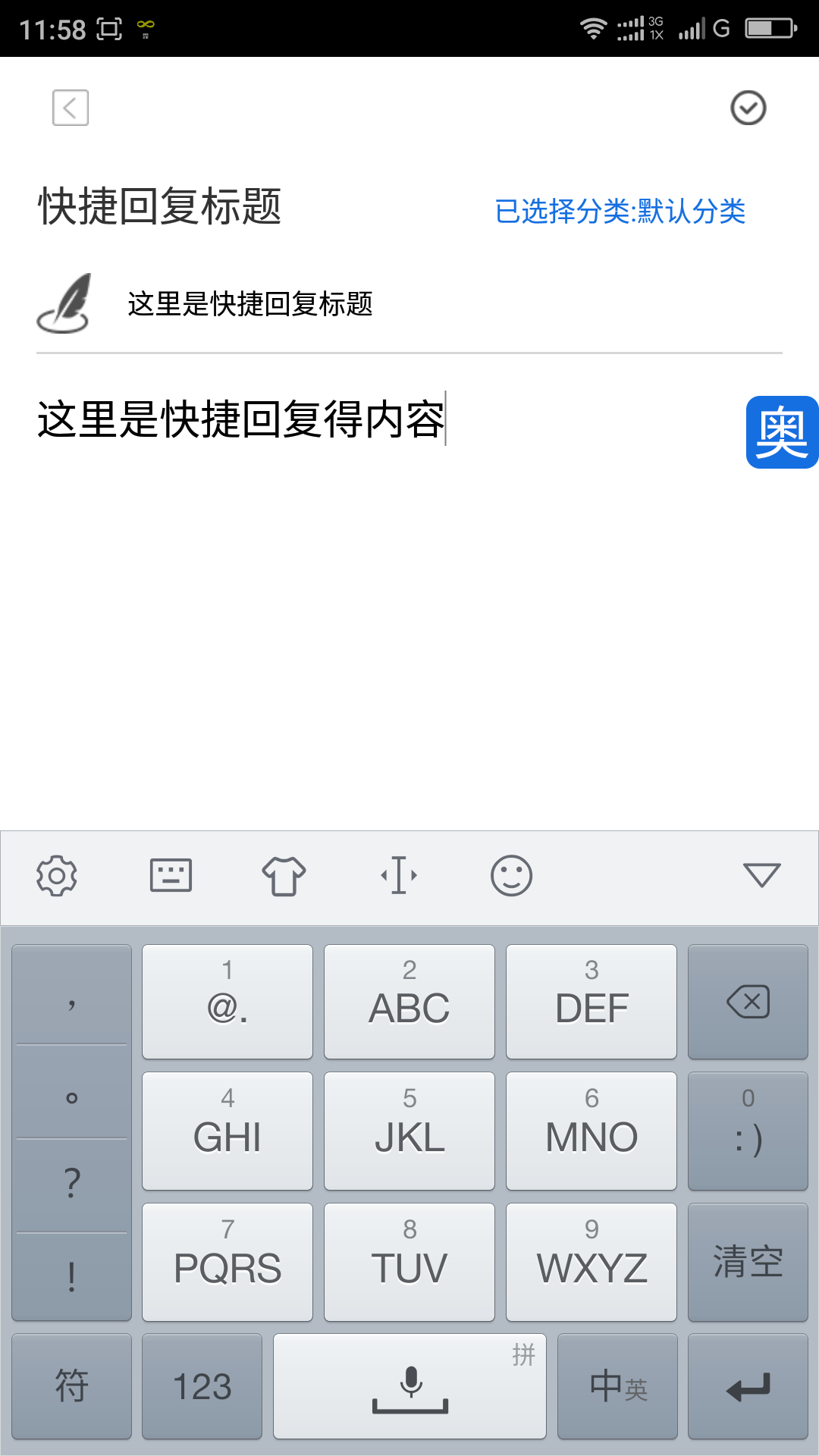Switch to the 123 number keyboard
Image resolution: width=819 pixels, height=1456 pixels.
(x=202, y=1386)
